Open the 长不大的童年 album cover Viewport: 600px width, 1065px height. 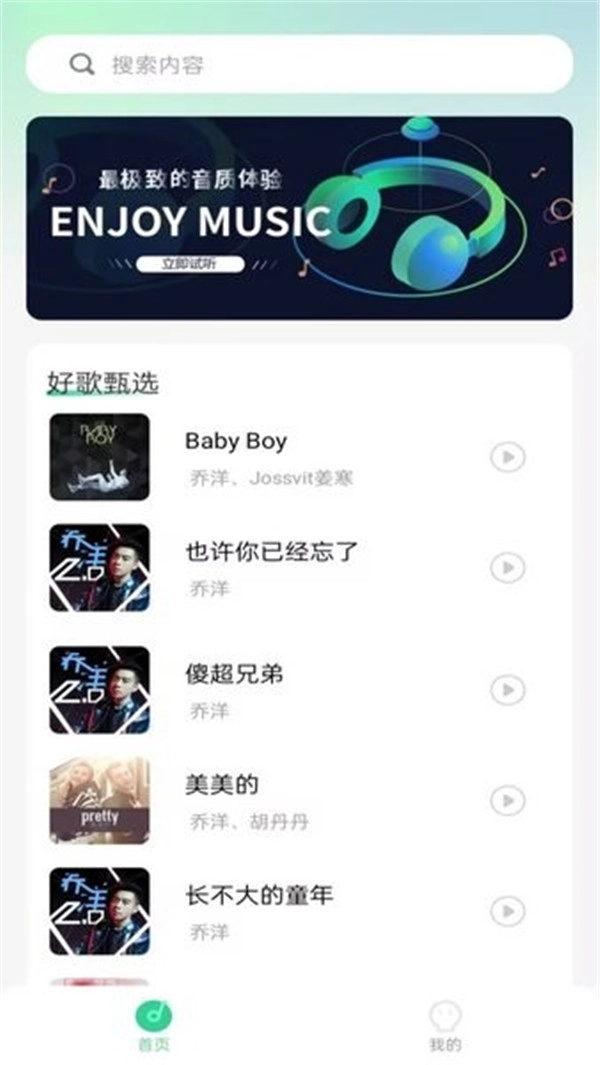click(x=99, y=911)
